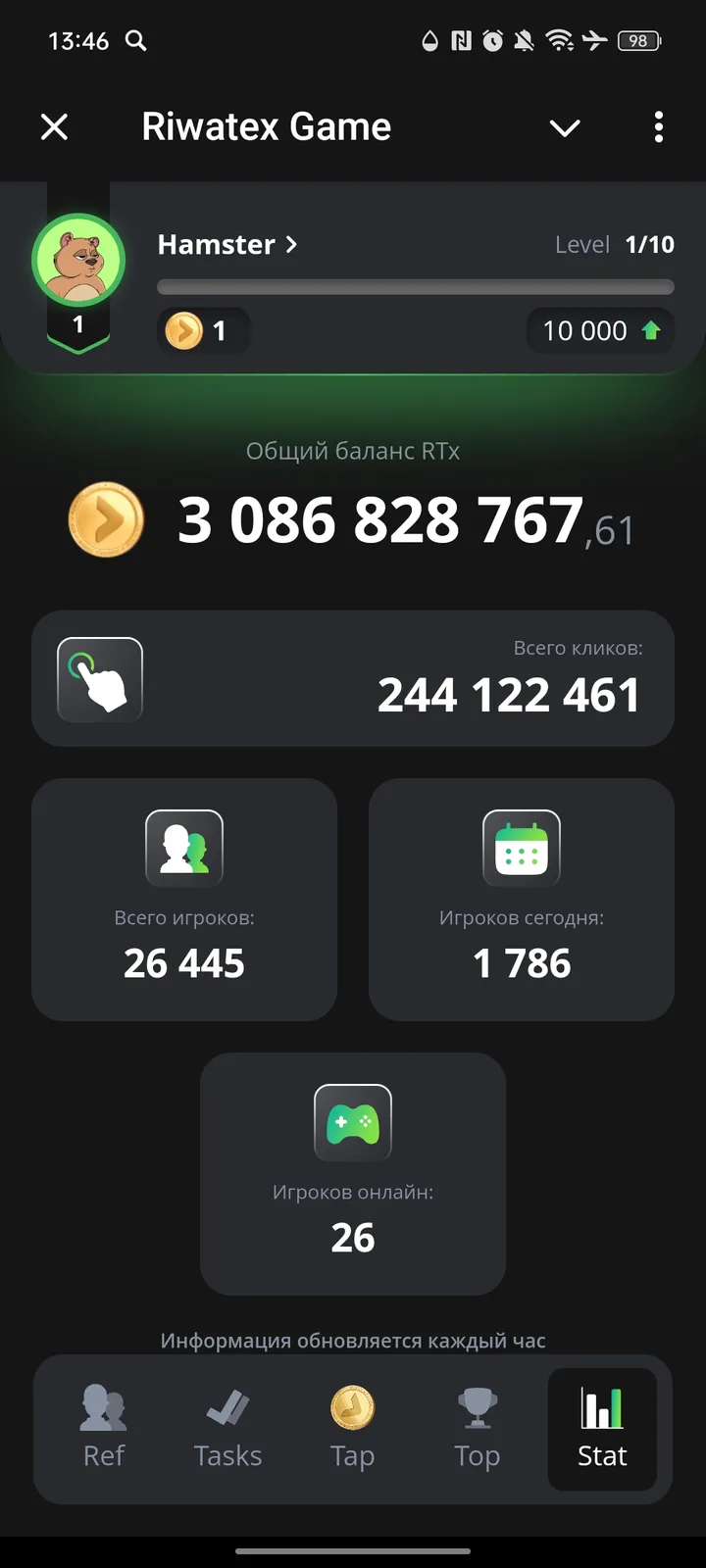Expand the Hamster profile via its arrow

tap(289, 245)
